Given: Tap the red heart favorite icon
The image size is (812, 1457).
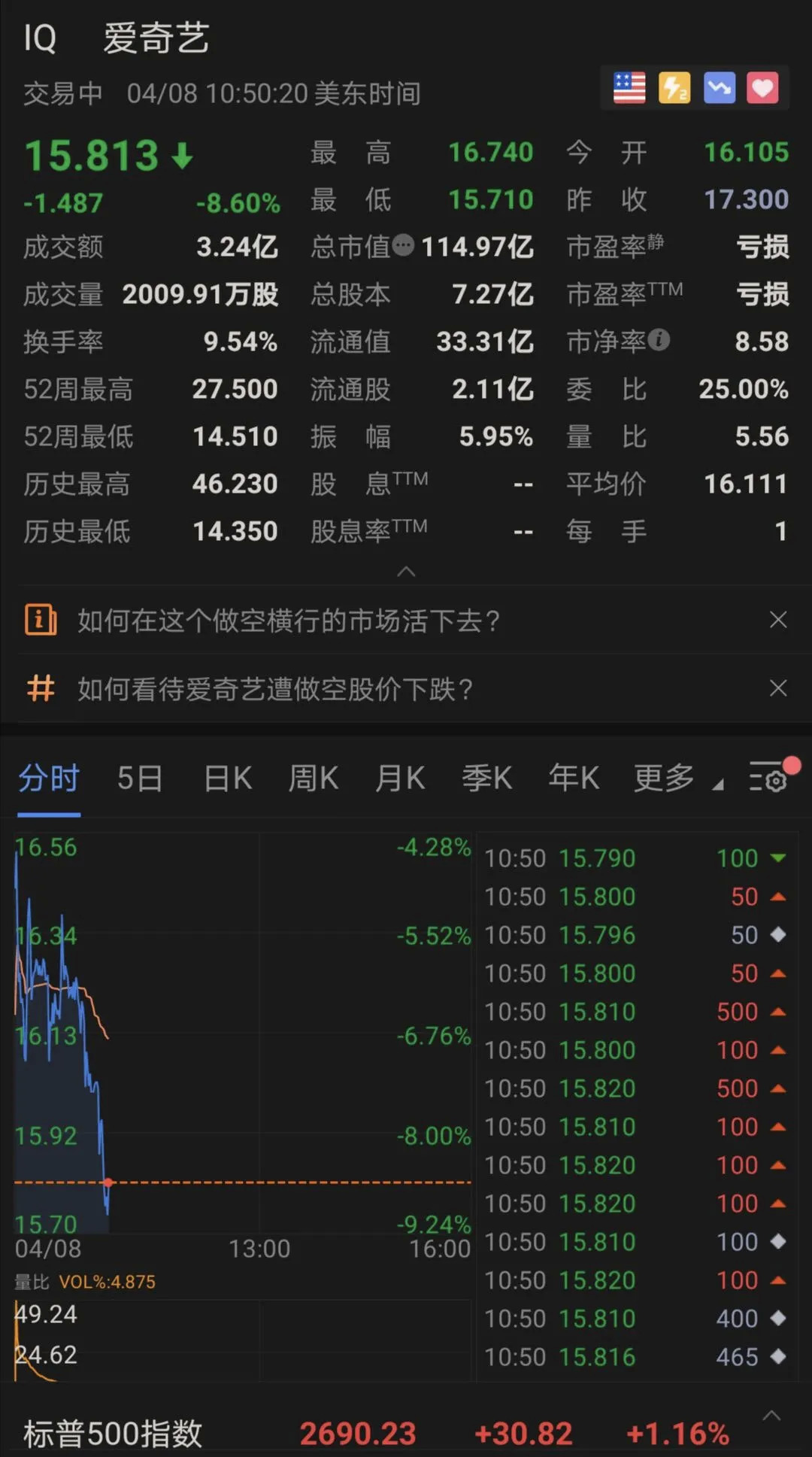Looking at the screenshot, I should 762,89.
